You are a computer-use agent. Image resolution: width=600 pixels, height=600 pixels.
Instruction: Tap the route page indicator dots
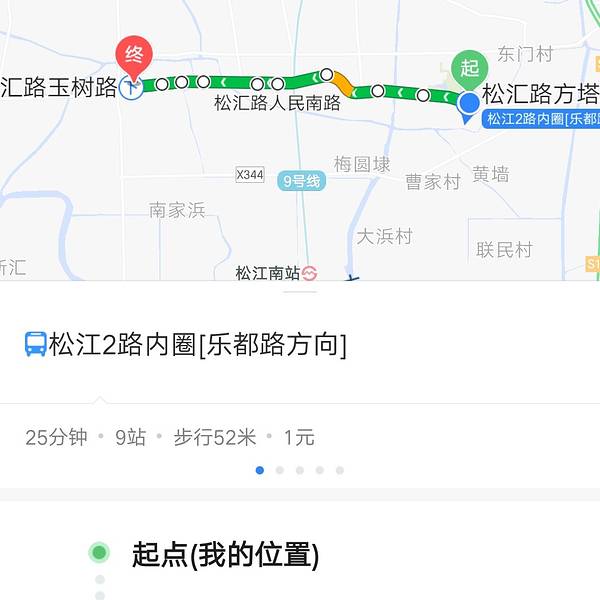click(299, 470)
